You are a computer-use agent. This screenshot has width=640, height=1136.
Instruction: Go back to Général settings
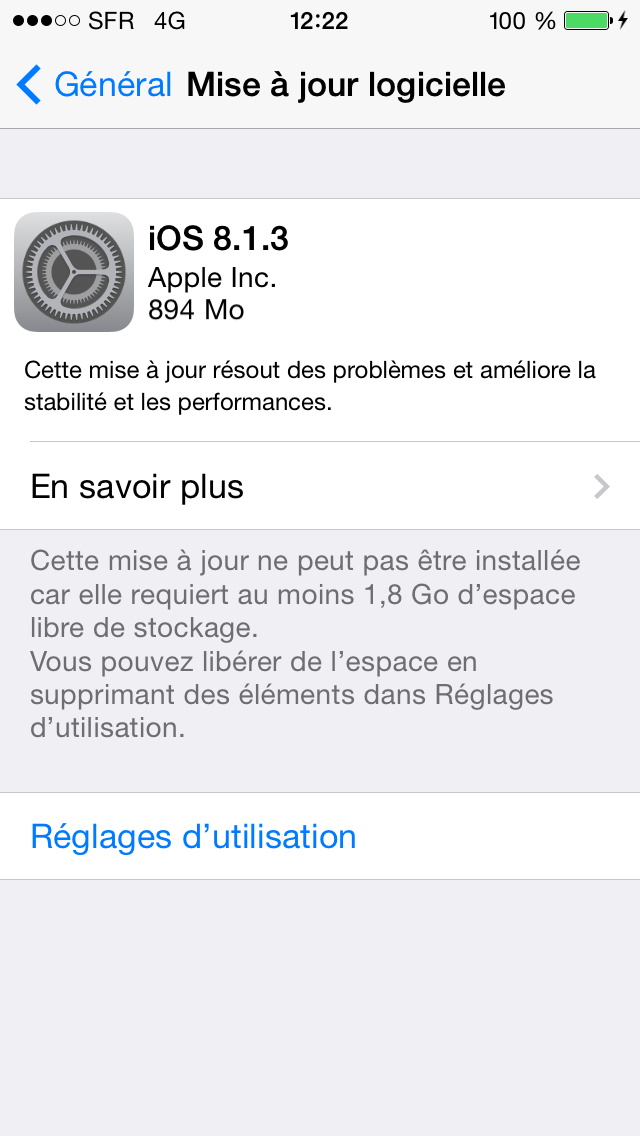point(95,85)
